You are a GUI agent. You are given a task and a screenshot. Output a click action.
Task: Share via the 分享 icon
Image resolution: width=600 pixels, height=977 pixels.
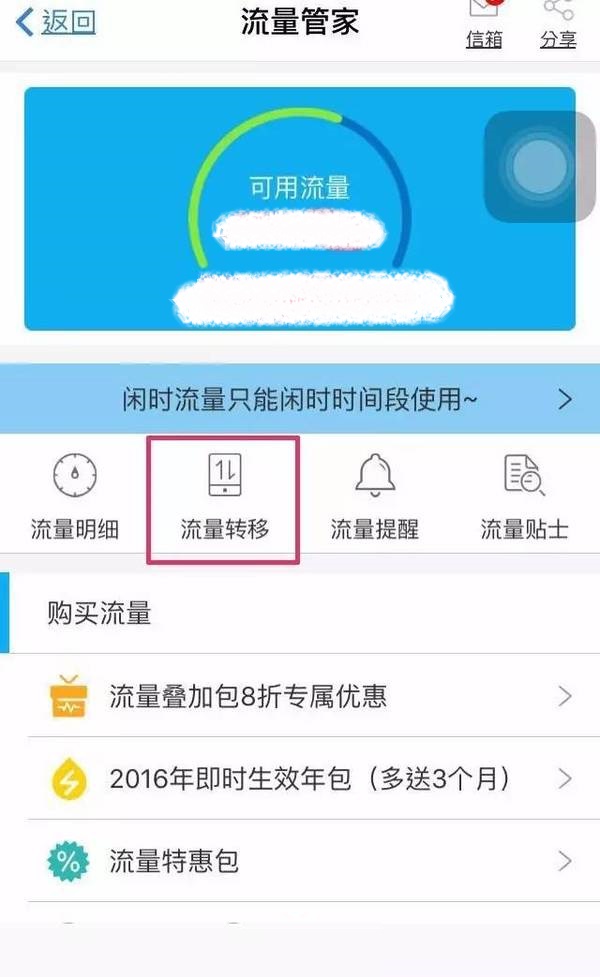click(558, 24)
